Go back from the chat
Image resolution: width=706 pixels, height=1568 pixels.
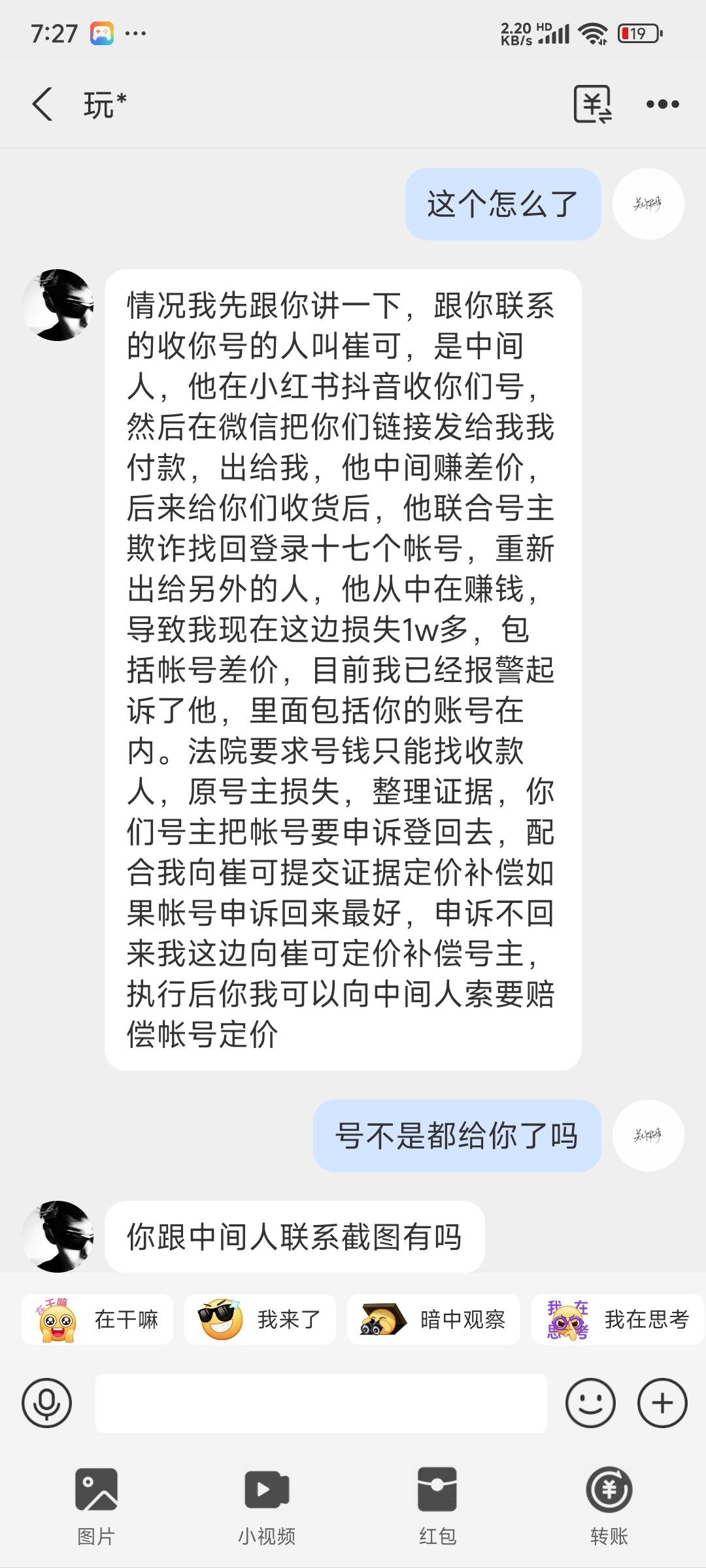(43, 105)
